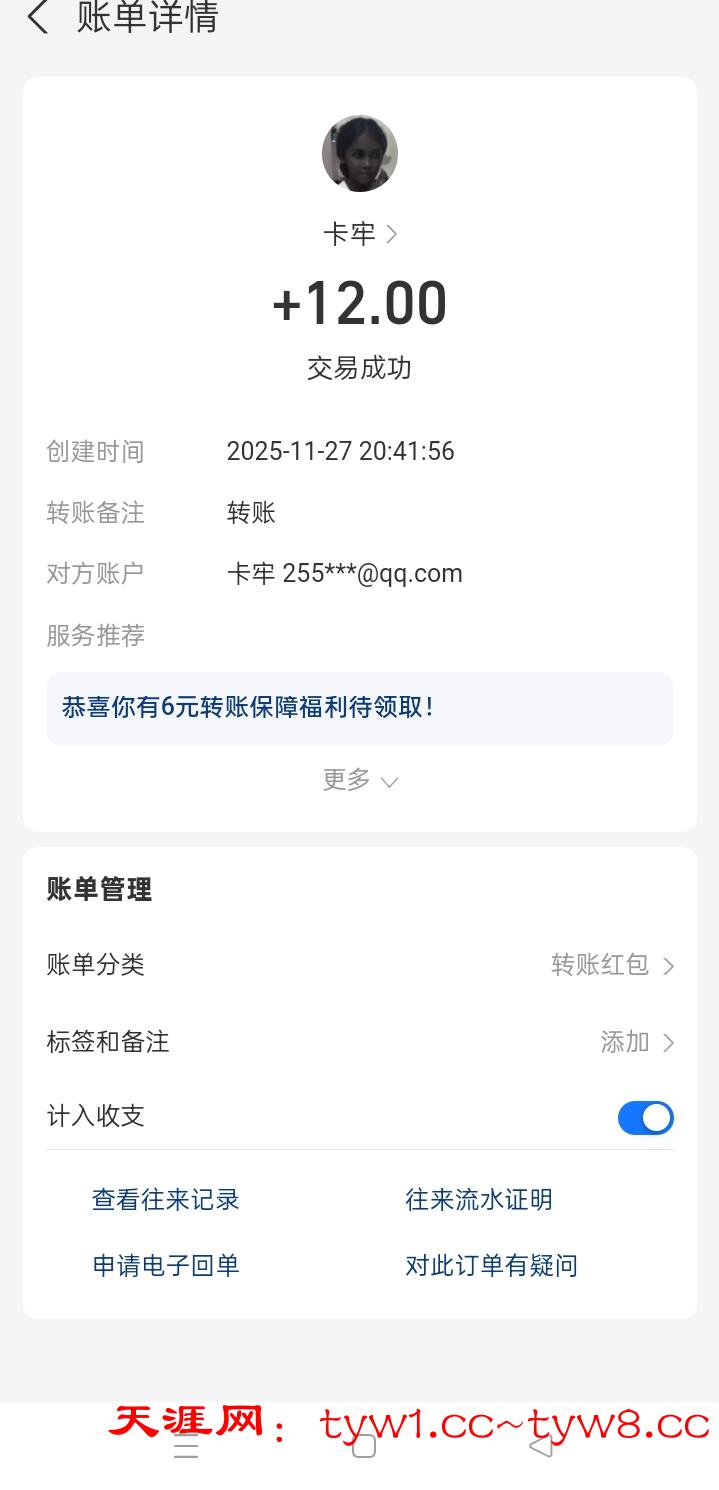
Task: Tap the payer's round avatar photo
Action: point(360,154)
